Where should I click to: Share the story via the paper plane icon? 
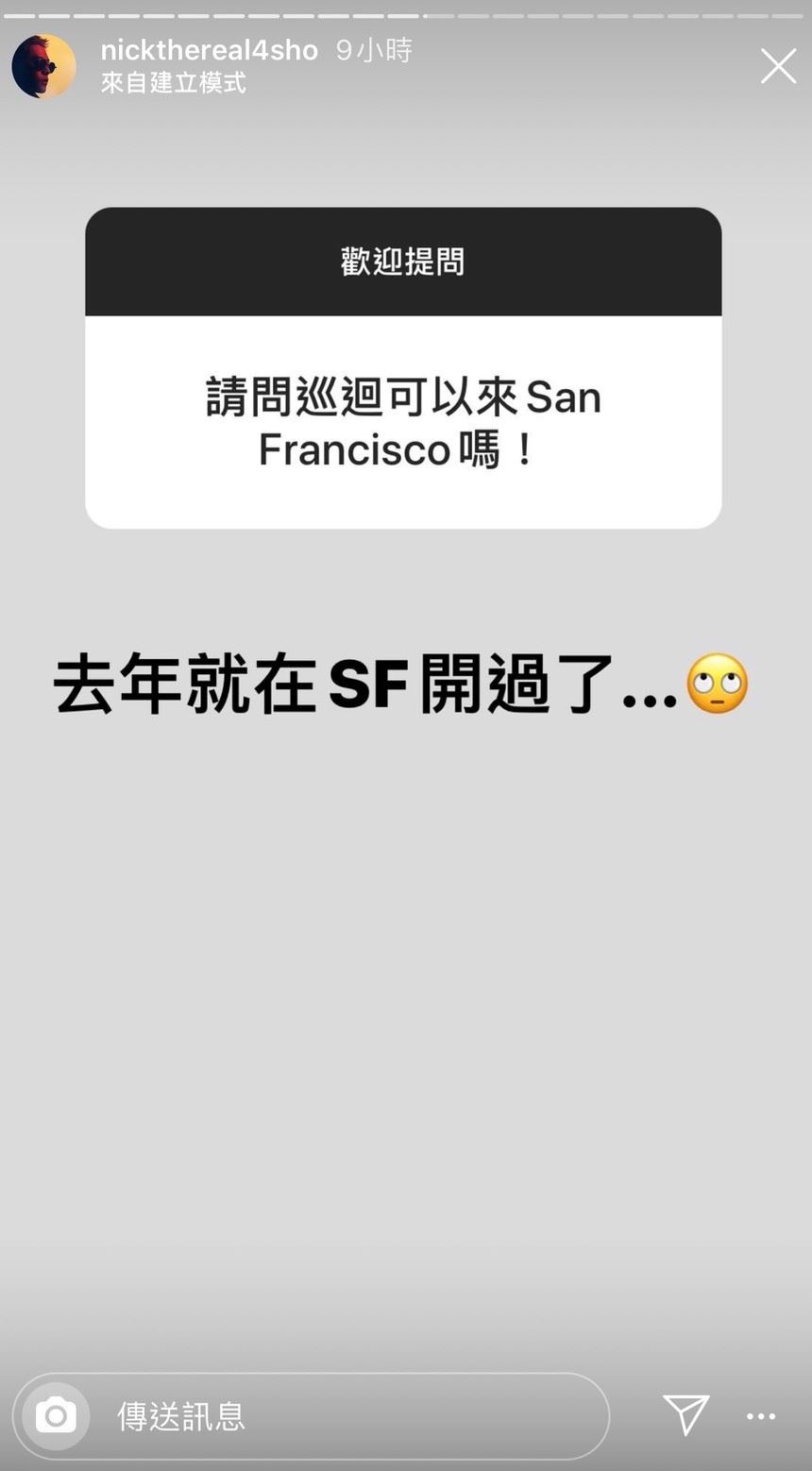click(686, 1414)
